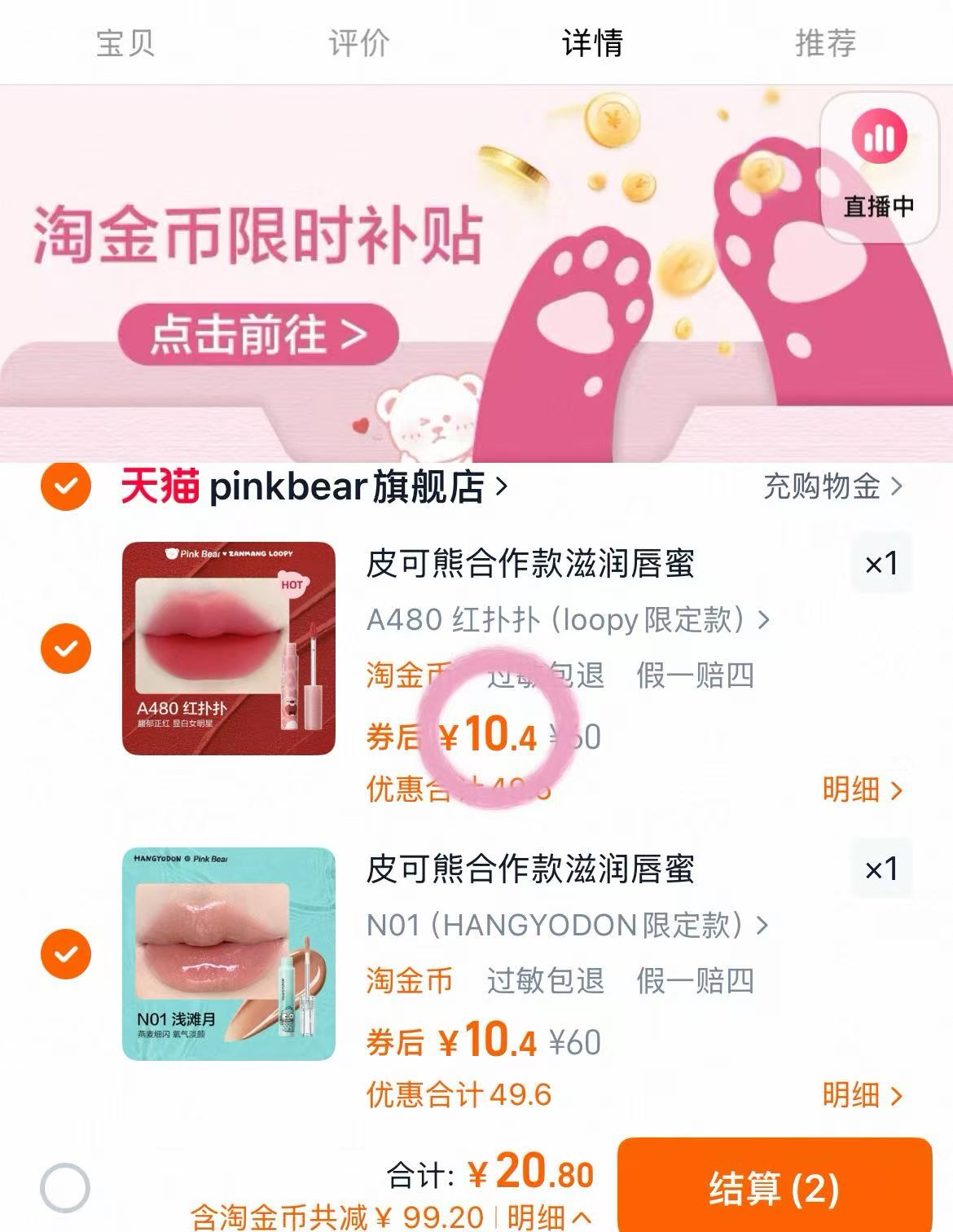953x1232 pixels.
Task: Tap the 结算(2) checkout button
Action: tap(776, 1188)
